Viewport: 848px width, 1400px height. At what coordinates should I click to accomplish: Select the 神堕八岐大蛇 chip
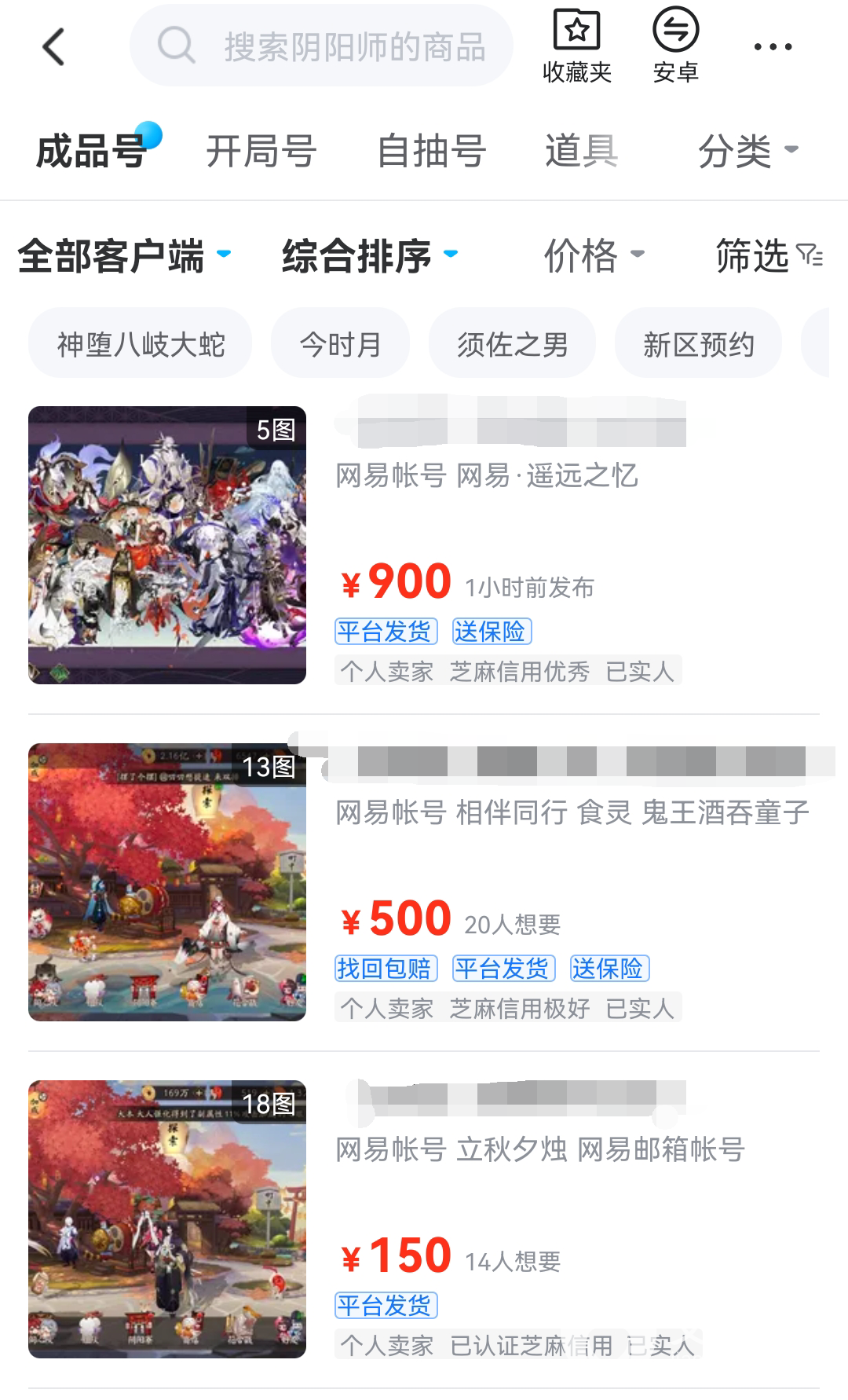(x=141, y=344)
